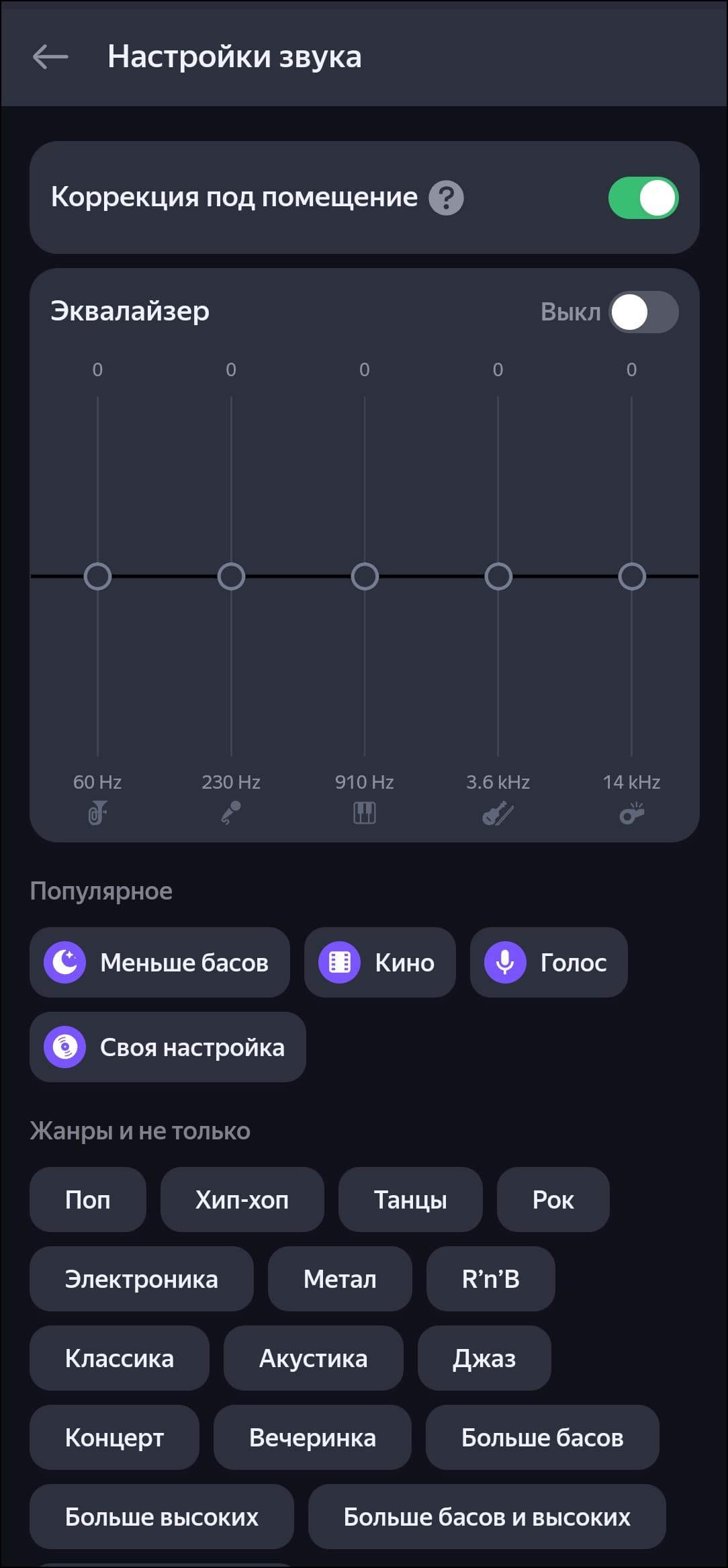The width and height of the screenshot is (728, 1568).
Task: Choose 'Больше басов и высоких' preset
Action: pyautogui.click(x=486, y=1516)
